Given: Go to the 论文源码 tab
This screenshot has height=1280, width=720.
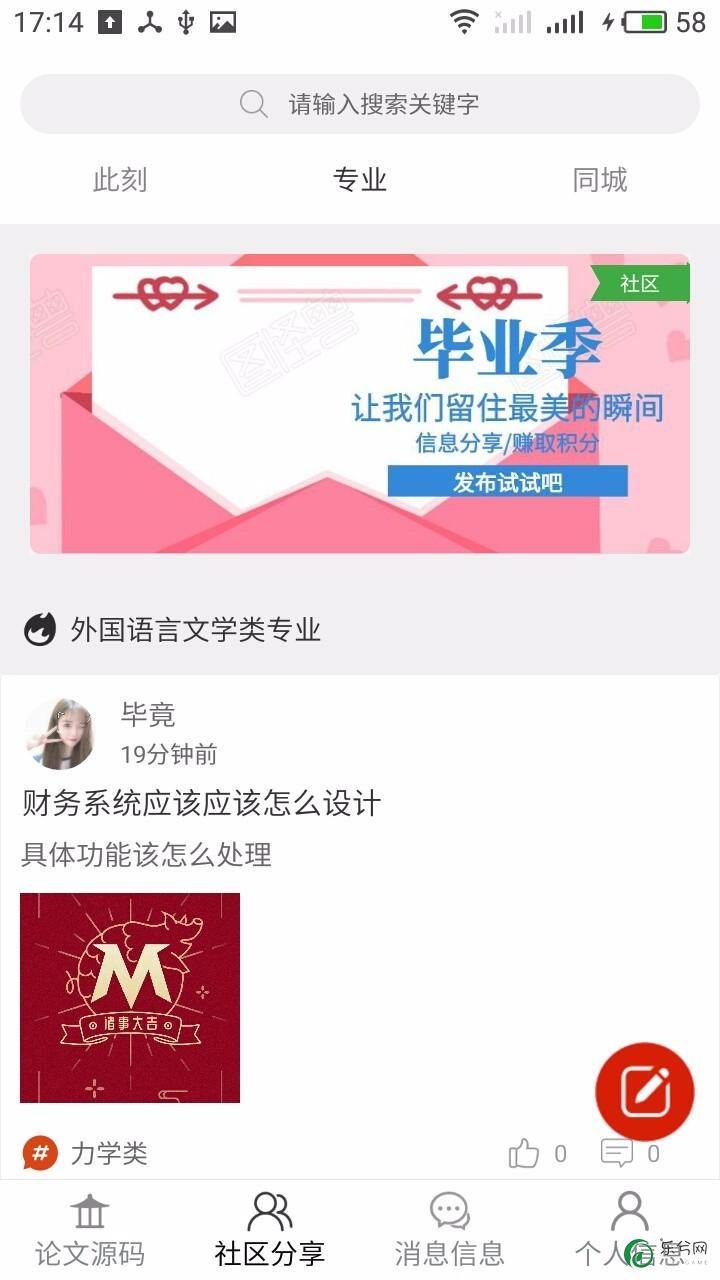Looking at the screenshot, I should (x=90, y=1230).
